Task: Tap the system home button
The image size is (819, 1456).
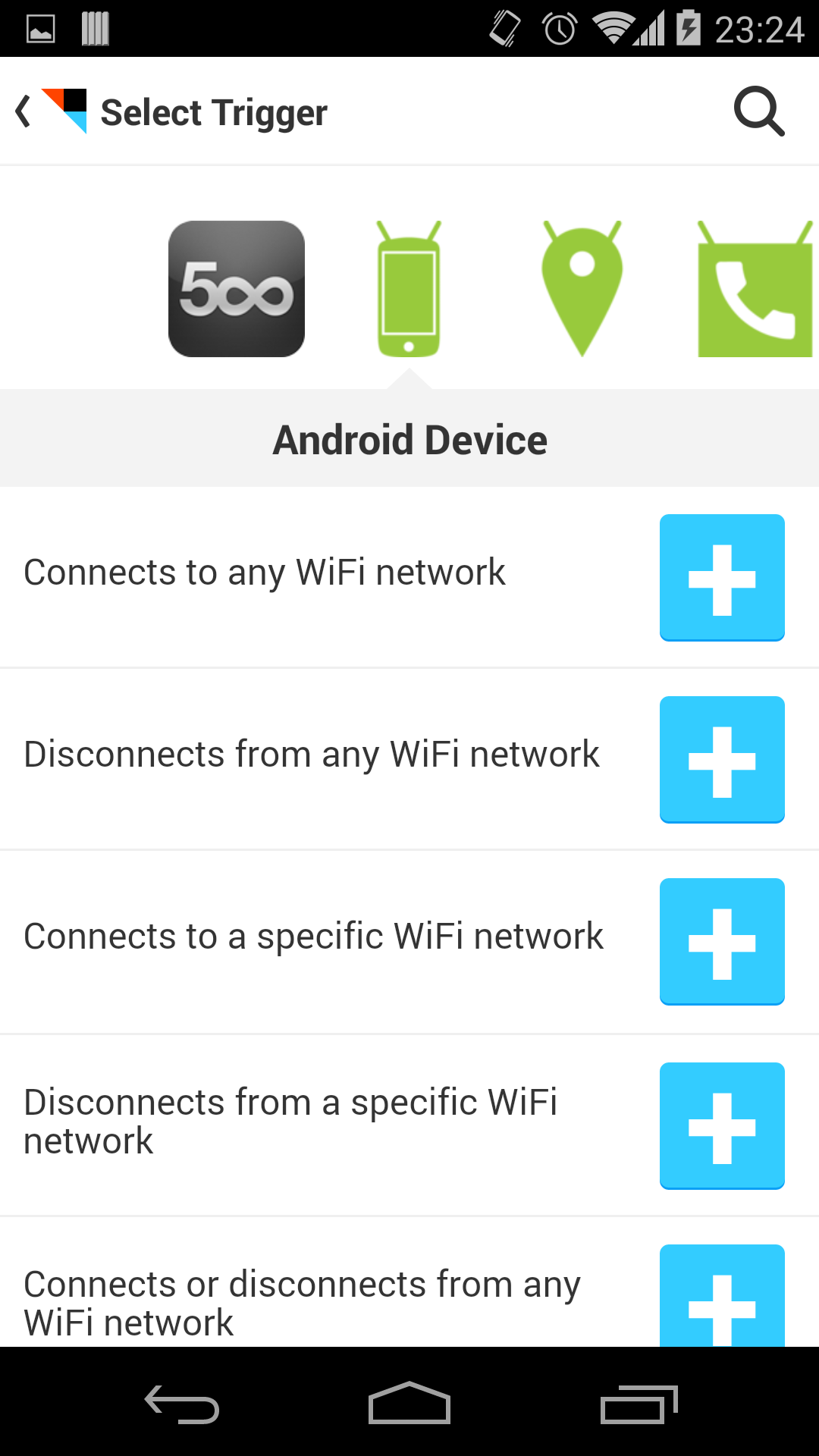Action: point(409,1402)
